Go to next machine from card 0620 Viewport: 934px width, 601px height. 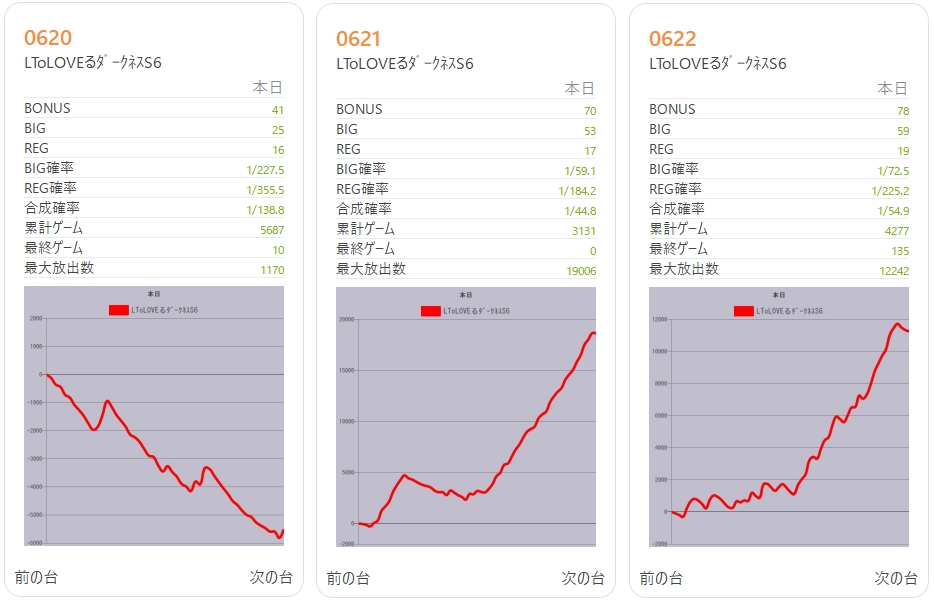pos(270,577)
